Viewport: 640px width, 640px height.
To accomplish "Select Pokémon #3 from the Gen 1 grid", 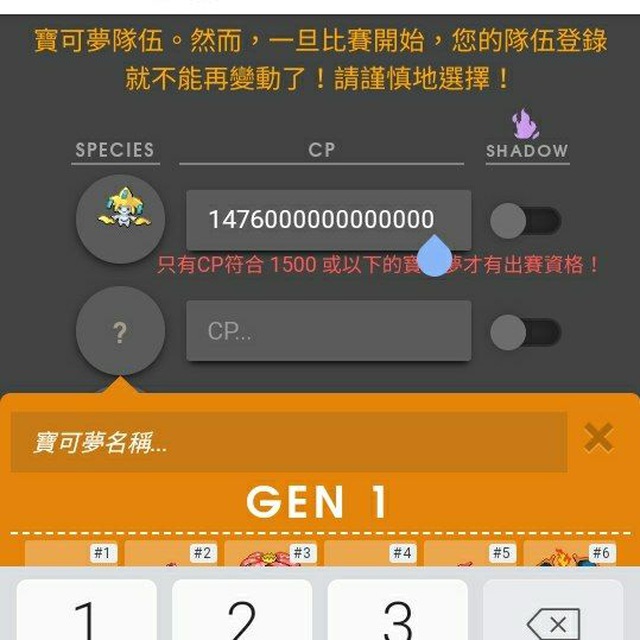I will (x=270, y=556).
